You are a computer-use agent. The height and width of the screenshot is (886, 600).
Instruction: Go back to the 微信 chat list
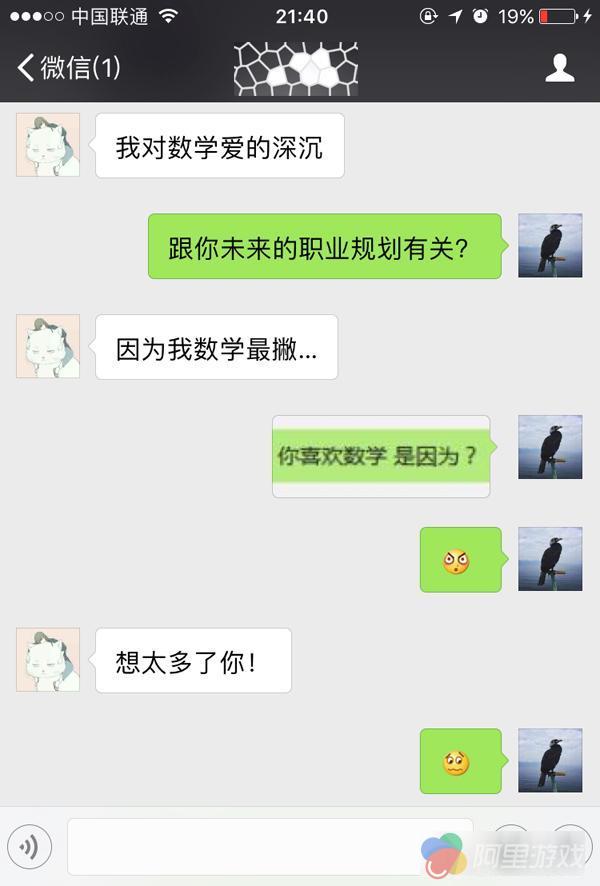coord(68,68)
